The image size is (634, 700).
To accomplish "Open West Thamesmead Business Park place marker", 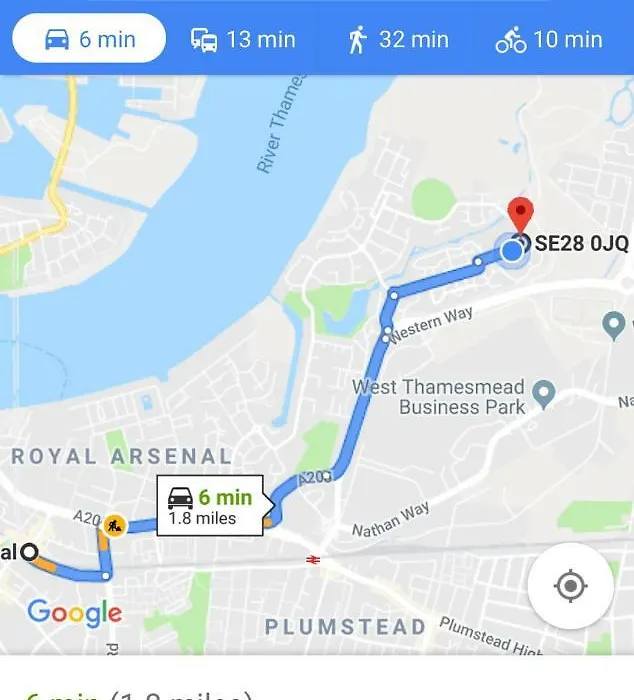I will click(x=543, y=393).
